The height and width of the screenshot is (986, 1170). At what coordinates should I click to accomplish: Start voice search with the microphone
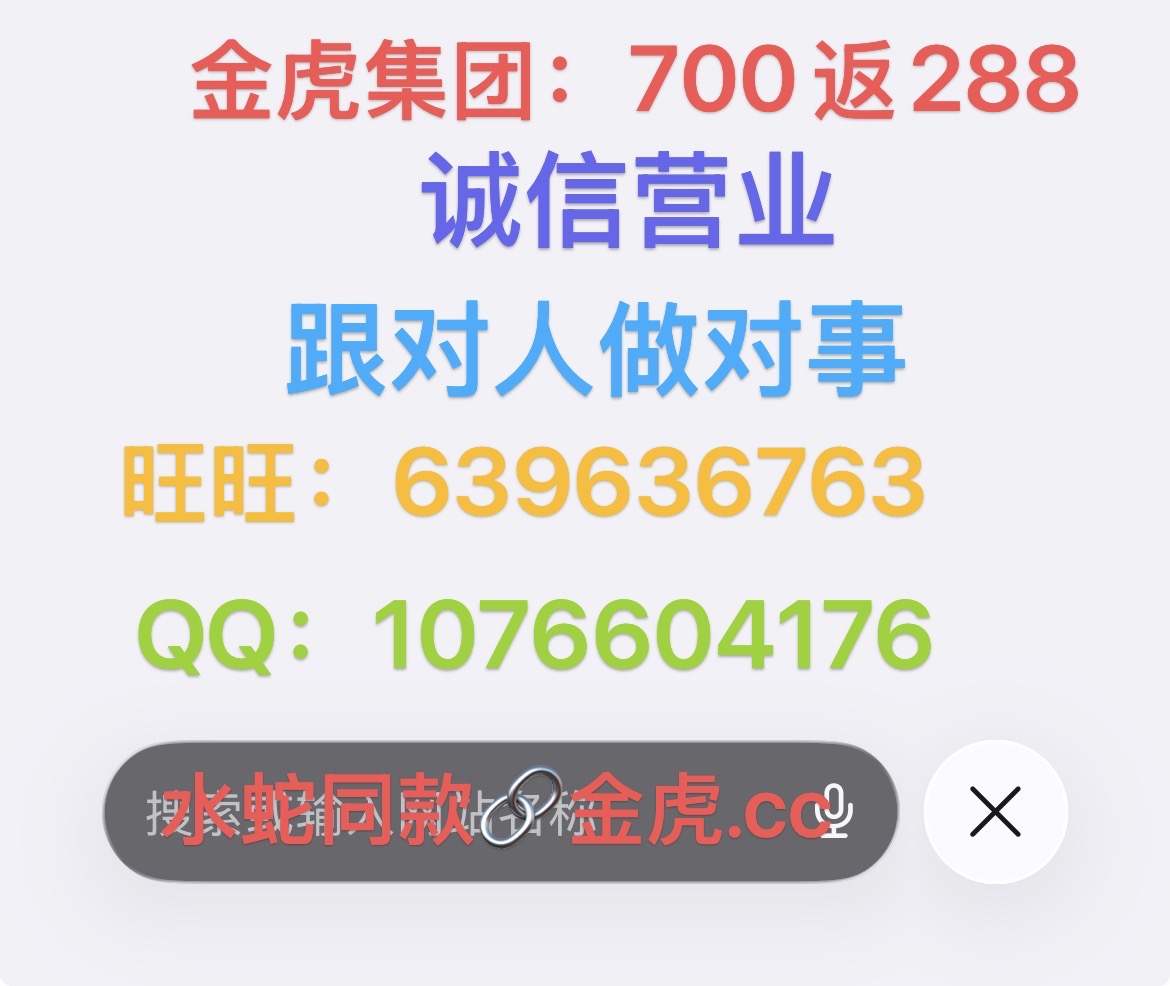832,811
